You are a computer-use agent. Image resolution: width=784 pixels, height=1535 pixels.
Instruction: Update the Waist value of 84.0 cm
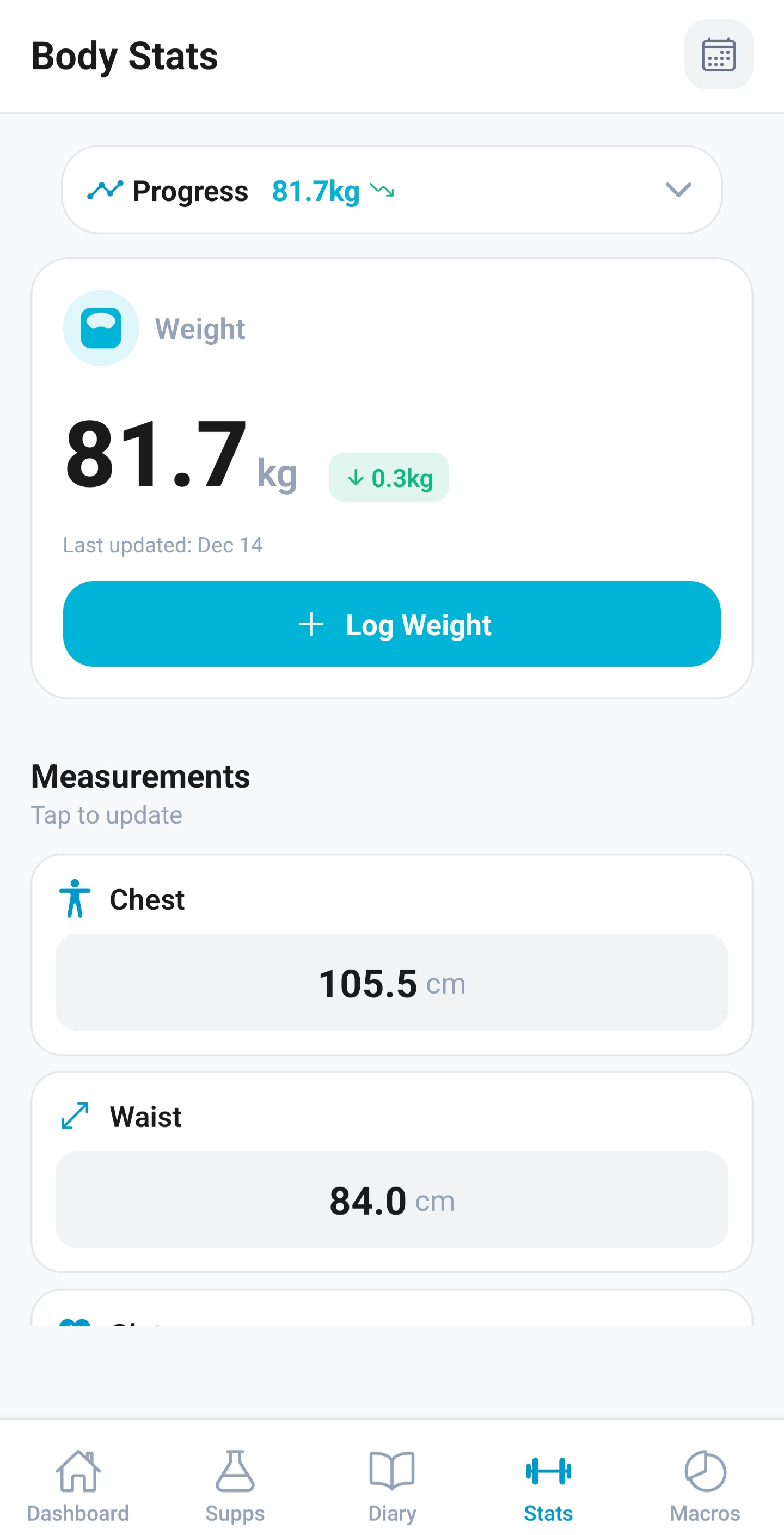coord(392,1200)
